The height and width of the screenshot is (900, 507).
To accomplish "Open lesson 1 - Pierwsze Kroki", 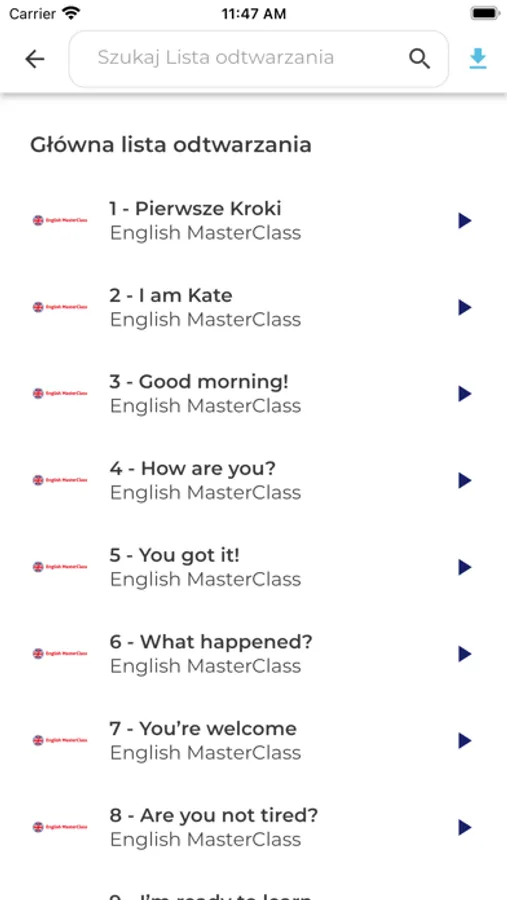I will (253, 220).
